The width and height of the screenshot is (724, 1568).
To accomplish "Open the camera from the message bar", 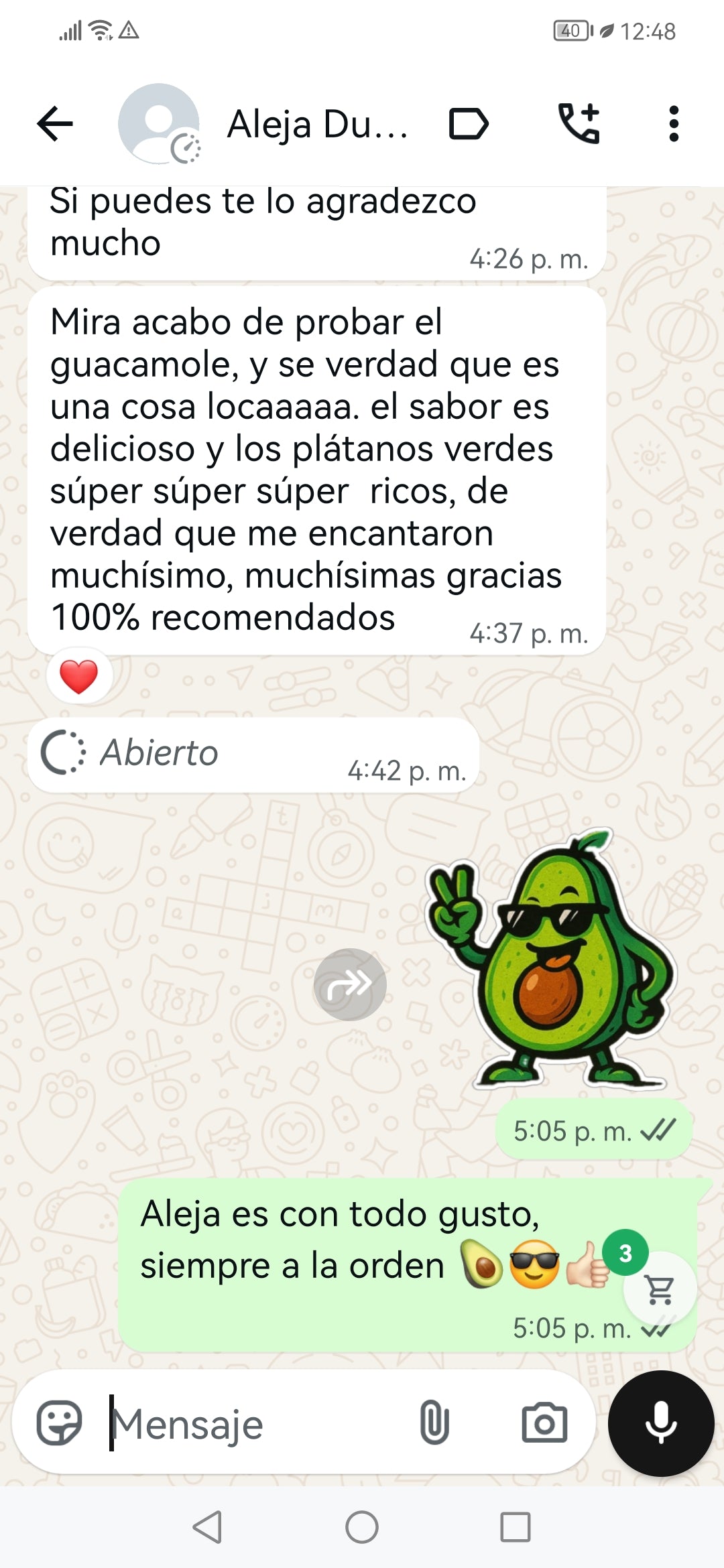I will tap(544, 1423).
